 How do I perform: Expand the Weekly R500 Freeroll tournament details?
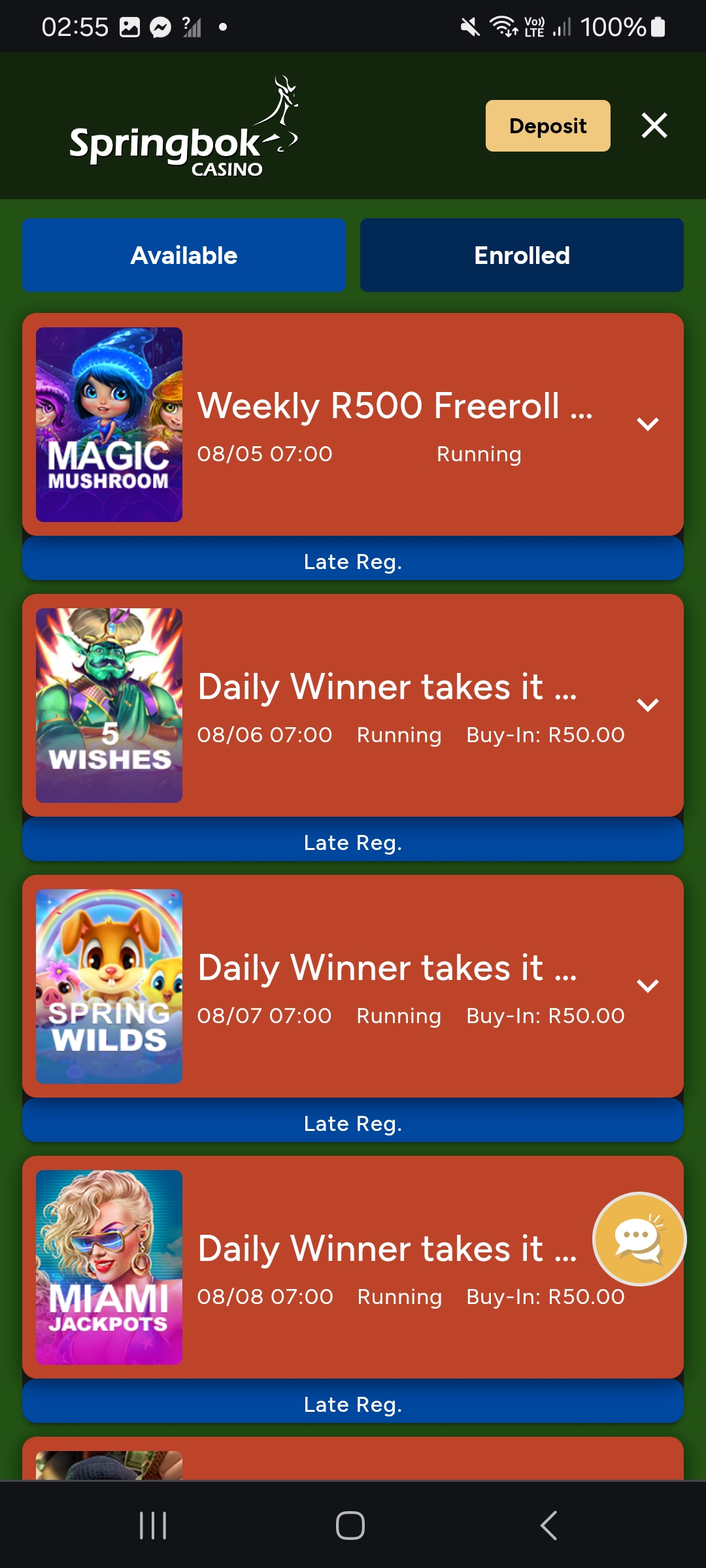(x=647, y=424)
